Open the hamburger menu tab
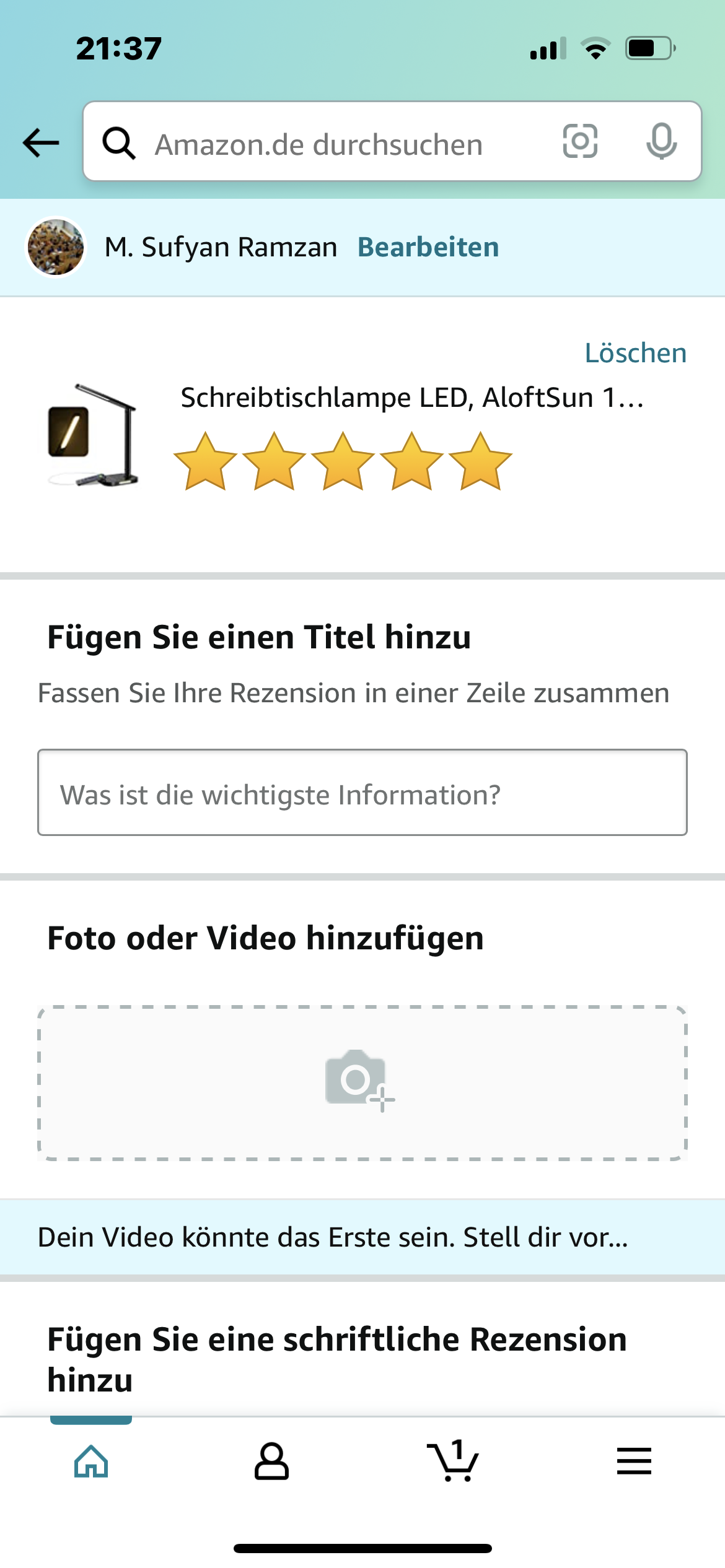The height and width of the screenshot is (1568, 725). [634, 1461]
